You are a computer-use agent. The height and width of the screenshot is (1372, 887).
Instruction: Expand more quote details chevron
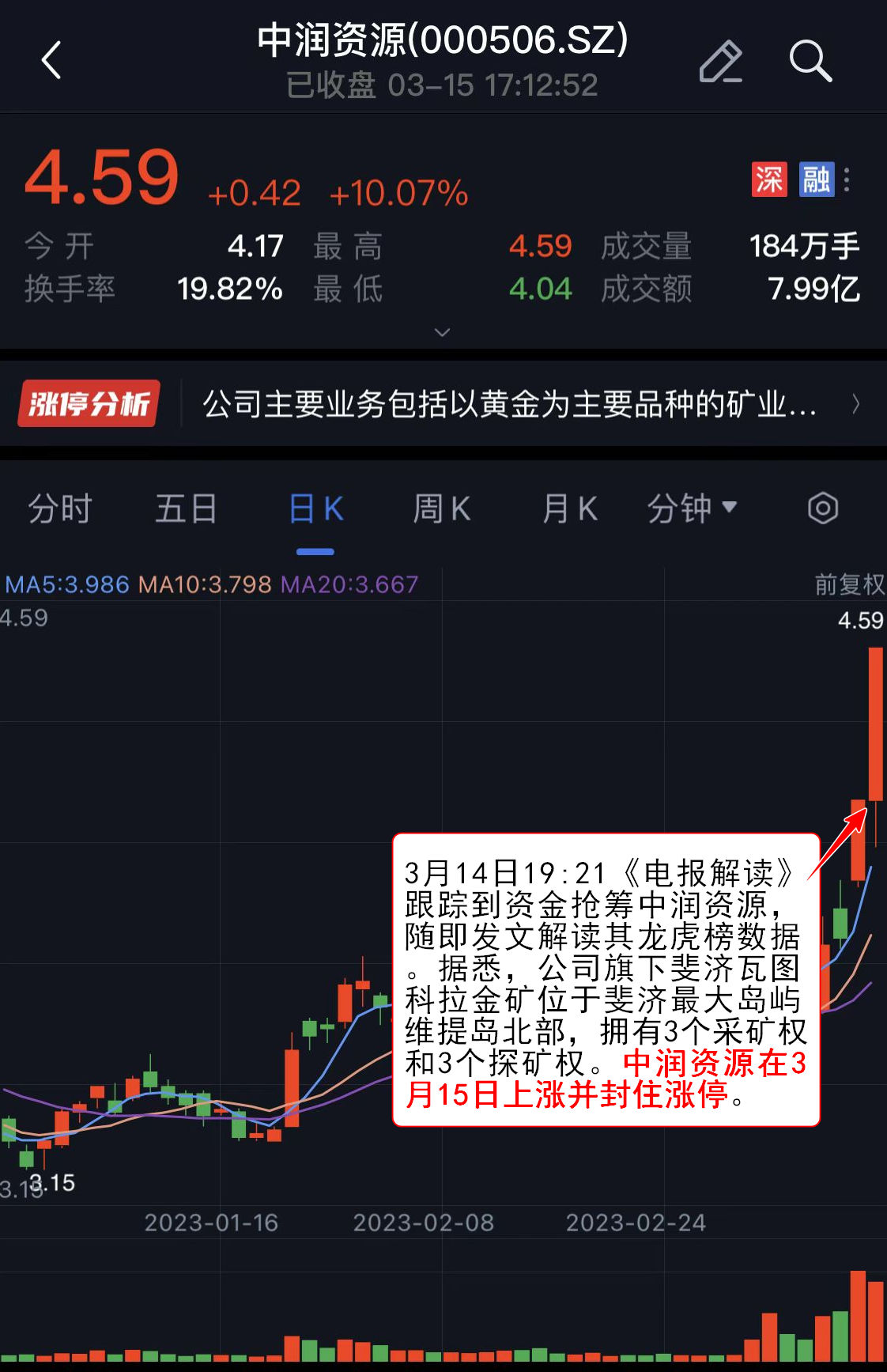pyautogui.click(x=443, y=332)
